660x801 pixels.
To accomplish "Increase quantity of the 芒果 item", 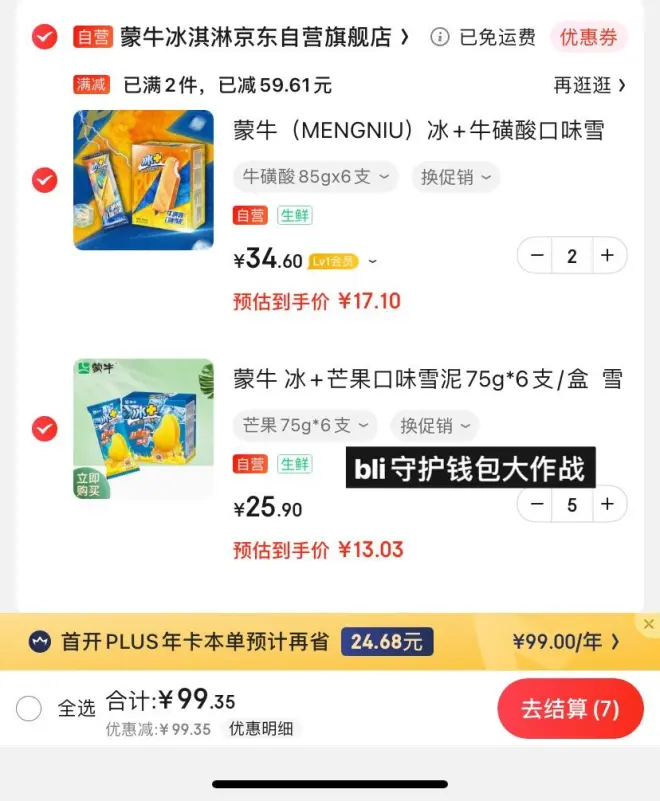I will 607,505.
